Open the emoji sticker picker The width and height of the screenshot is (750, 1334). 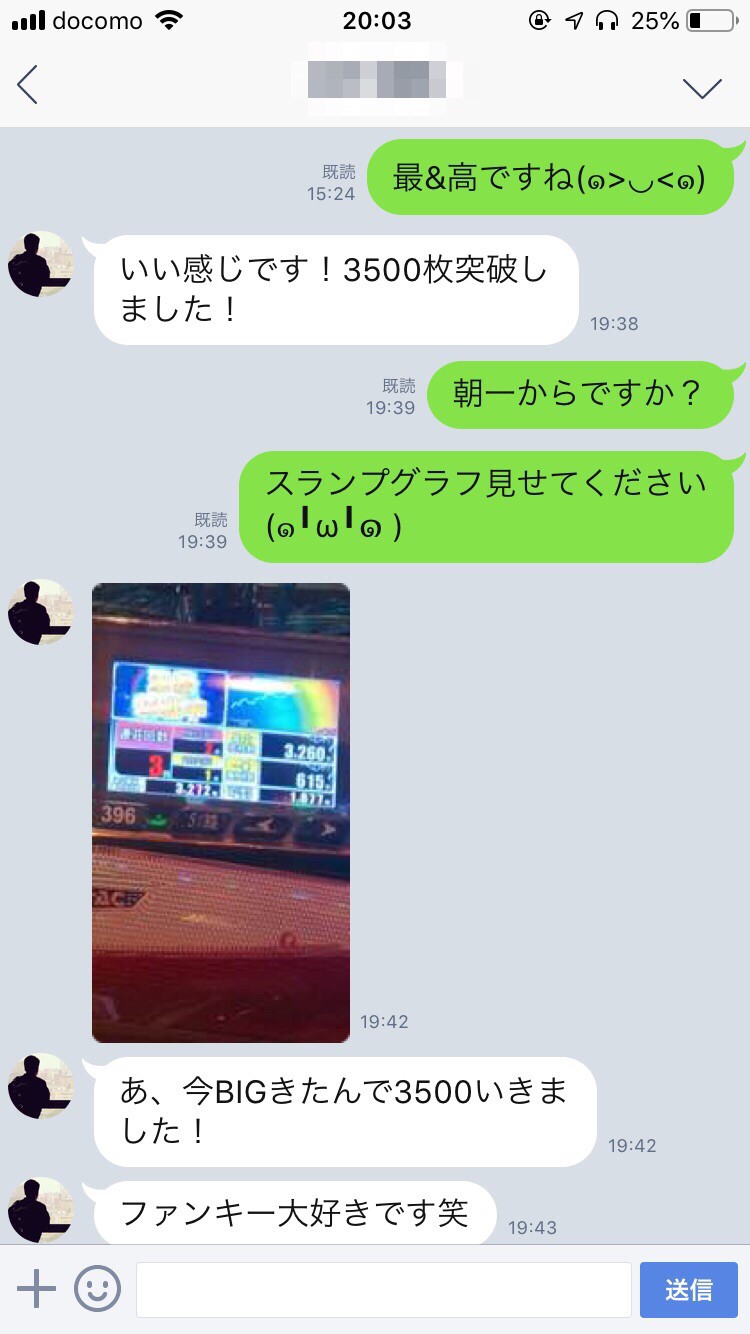click(x=97, y=1289)
